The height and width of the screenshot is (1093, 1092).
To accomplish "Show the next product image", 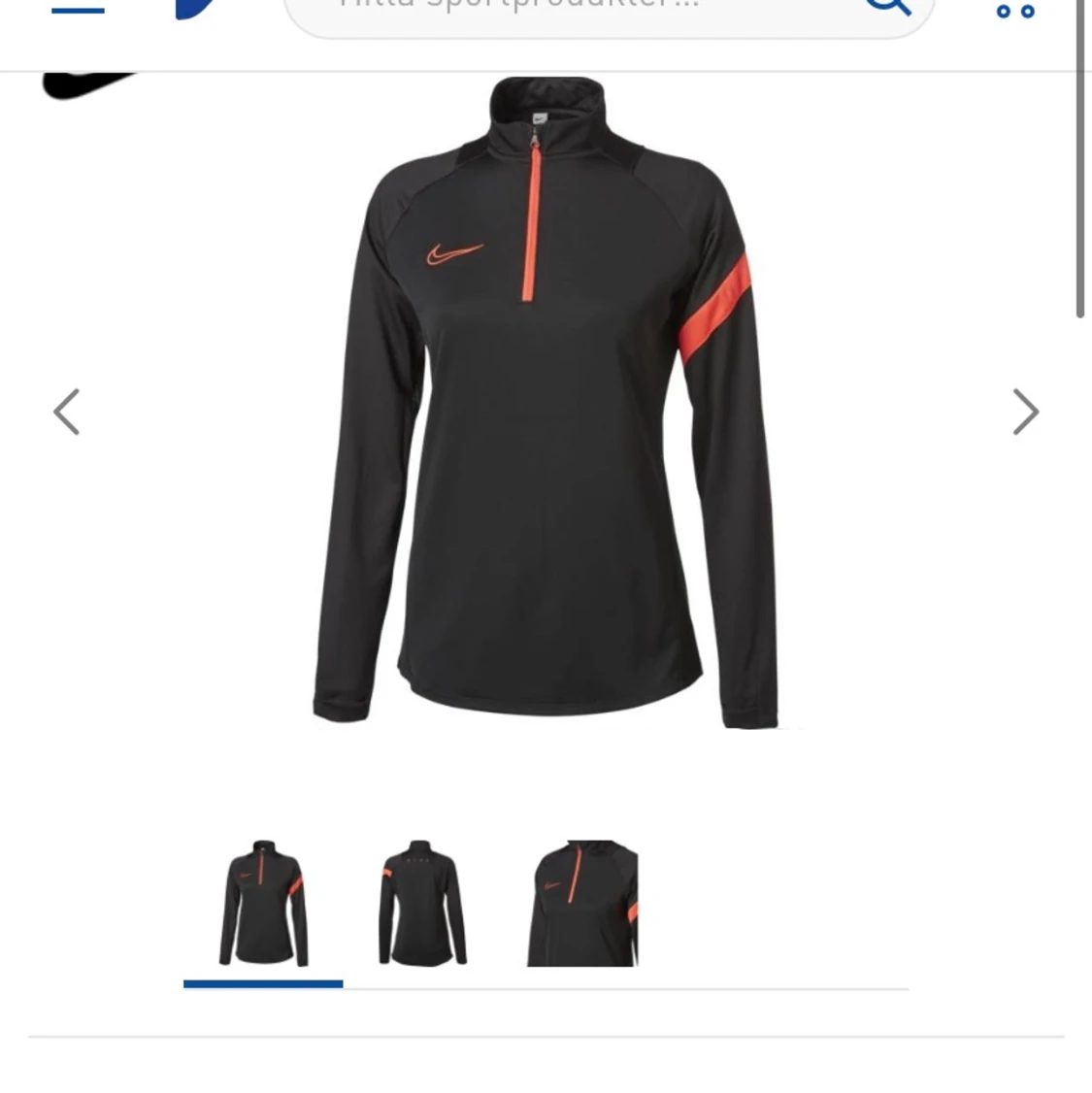I will [x=1025, y=412].
